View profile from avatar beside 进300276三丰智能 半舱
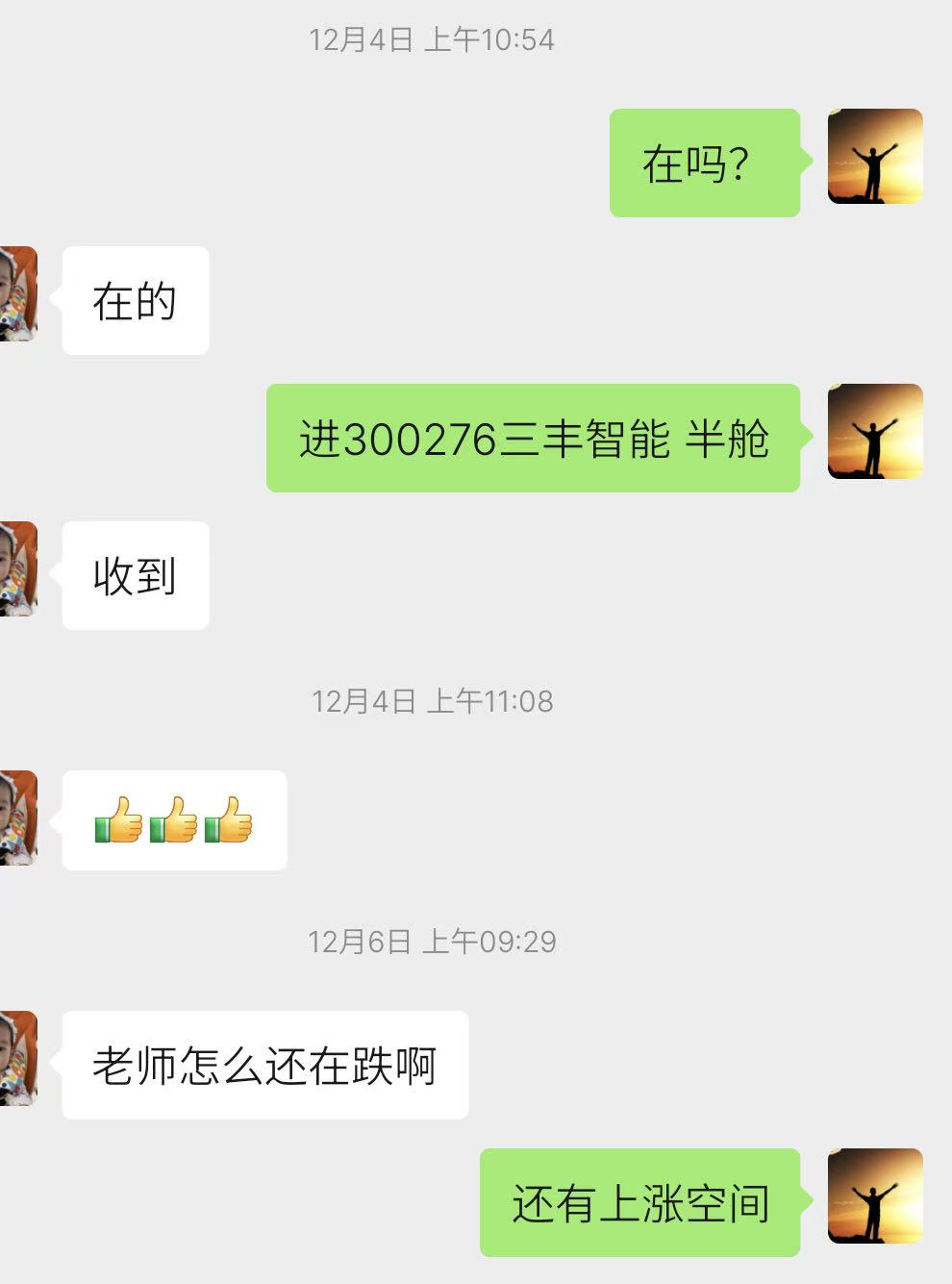Viewport: 952px width, 1284px height. 874,432
